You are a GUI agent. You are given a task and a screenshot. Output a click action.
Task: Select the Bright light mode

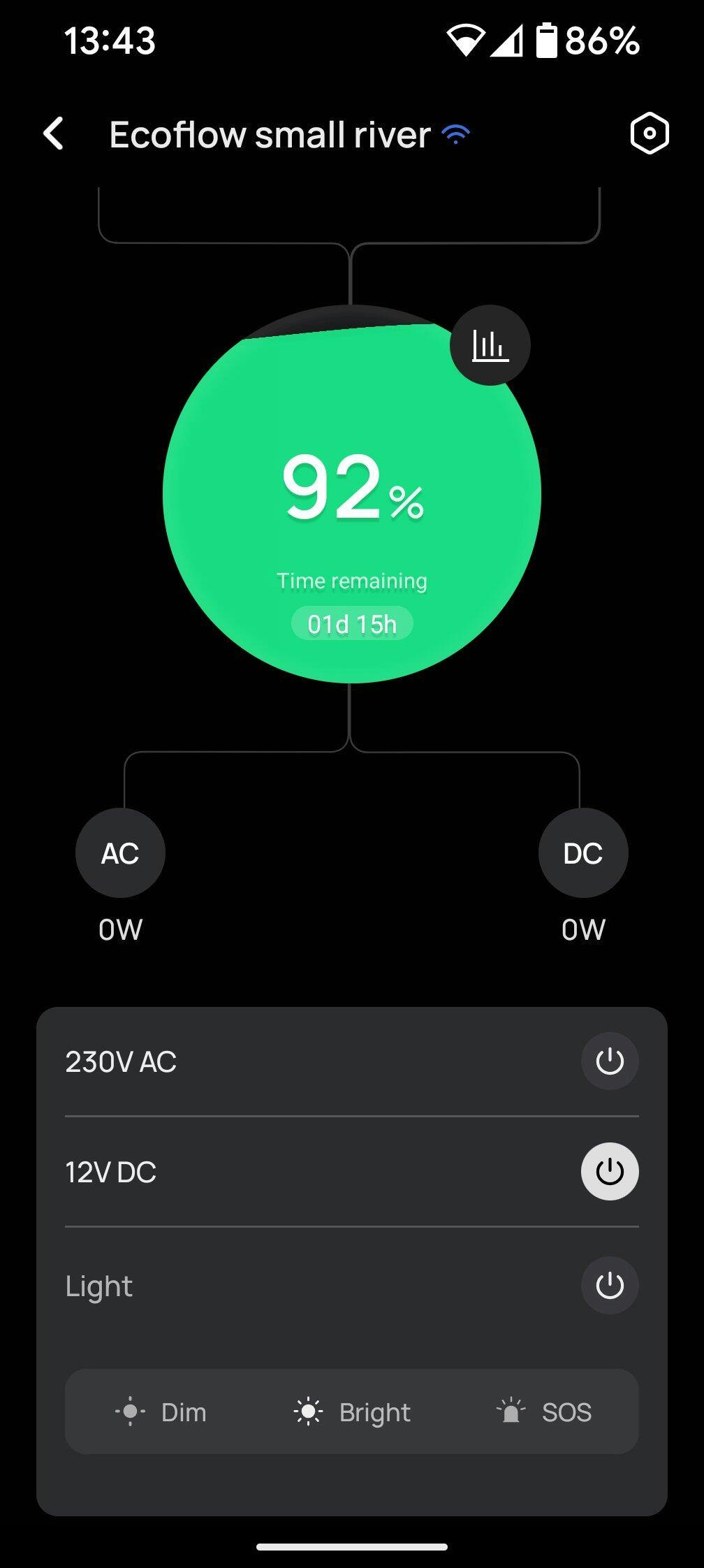click(352, 1412)
